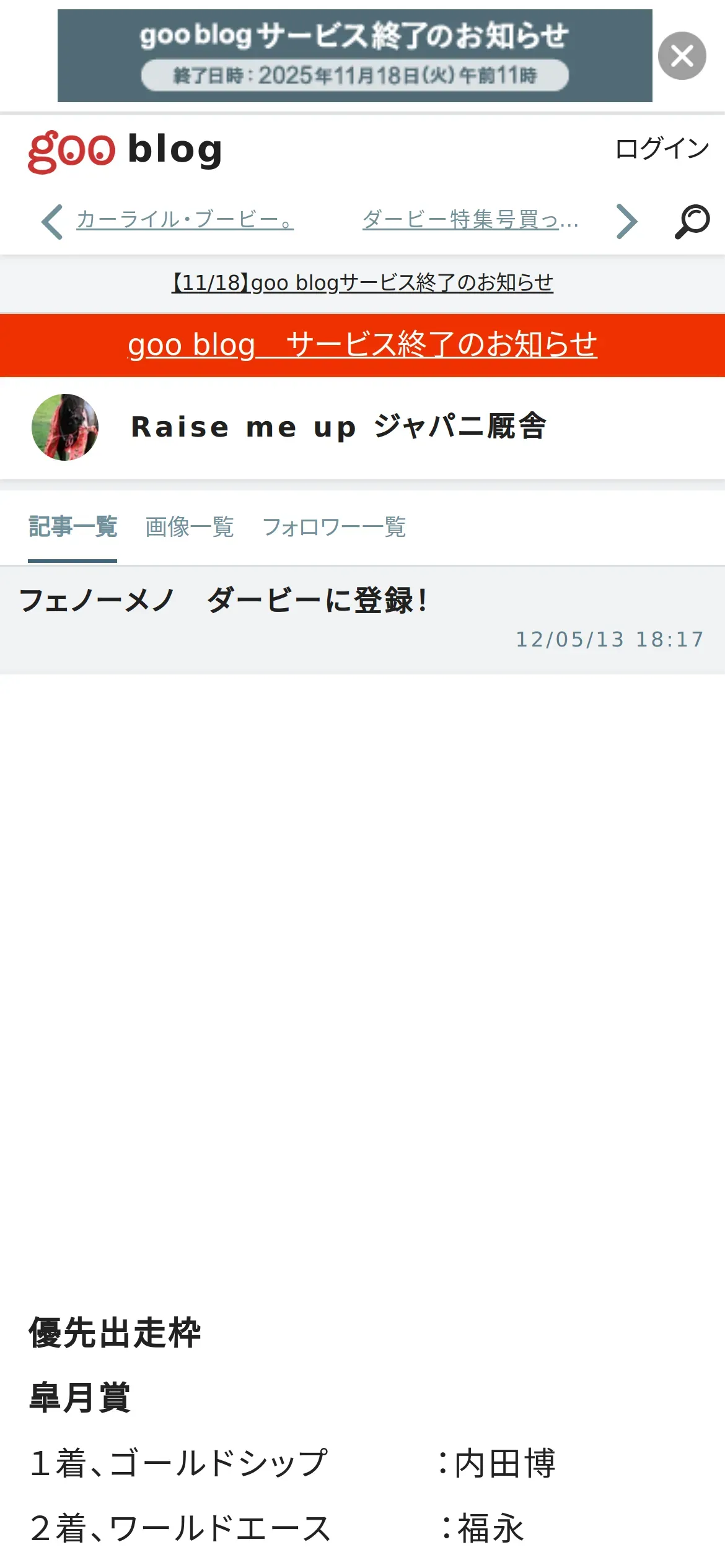Open the goo blogサービス終了 top banner
Image resolution: width=725 pixels, height=1568 pixels.
[354, 56]
